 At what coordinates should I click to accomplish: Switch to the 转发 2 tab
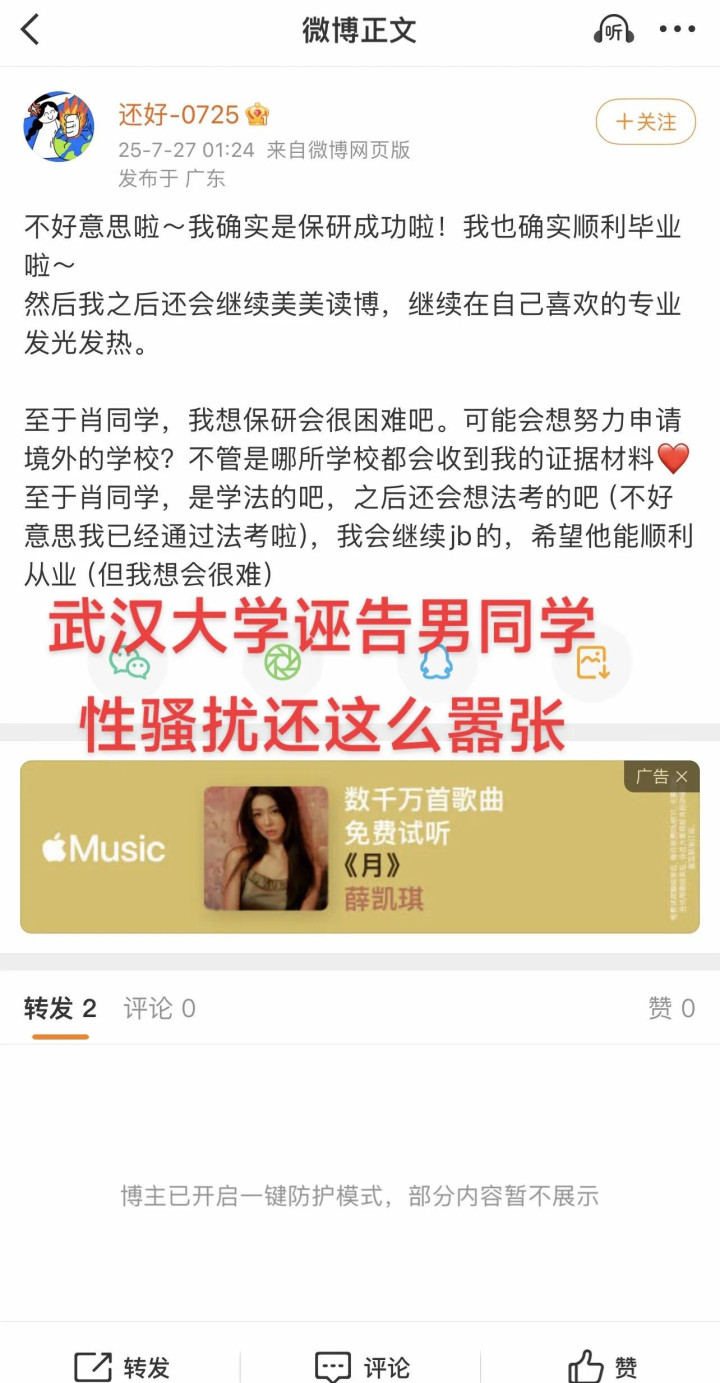click(x=60, y=1009)
